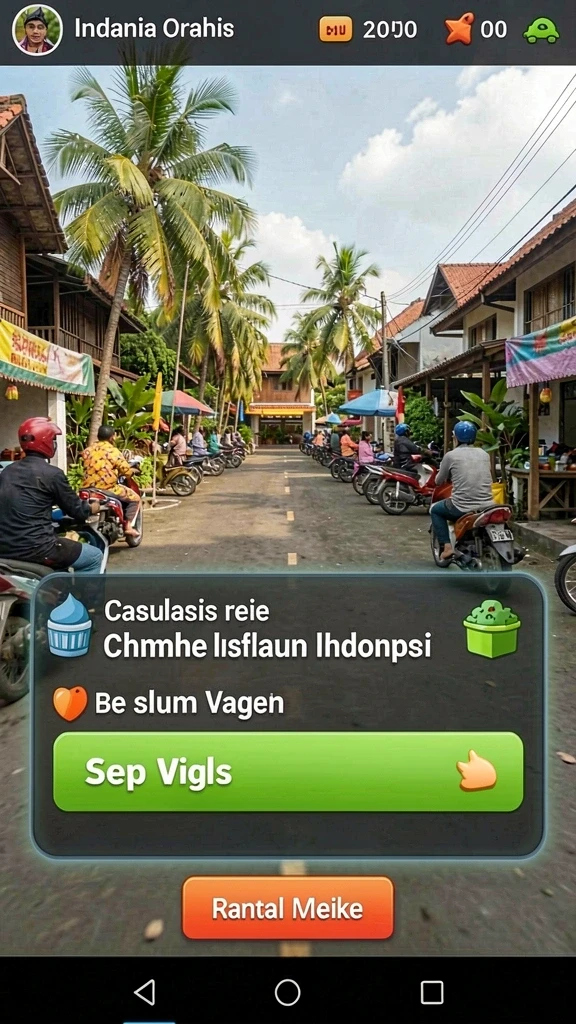Tap the orange coin currency icon
This screenshot has height=1024, width=576.
pyautogui.click(x=336, y=29)
